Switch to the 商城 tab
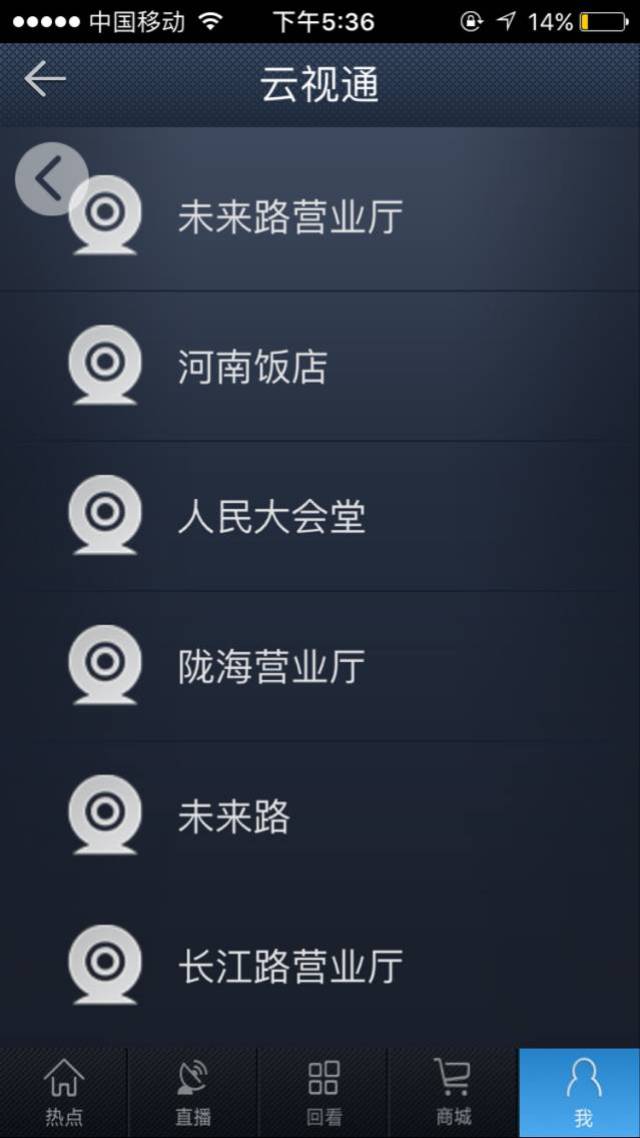The width and height of the screenshot is (640, 1138). click(x=453, y=1093)
